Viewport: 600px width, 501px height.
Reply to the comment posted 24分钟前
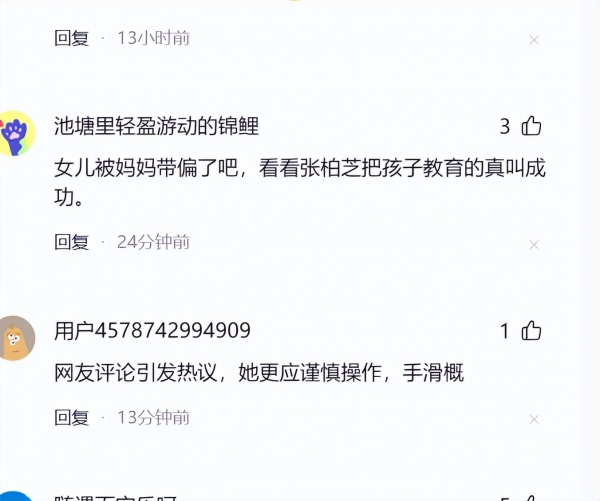pos(71,242)
